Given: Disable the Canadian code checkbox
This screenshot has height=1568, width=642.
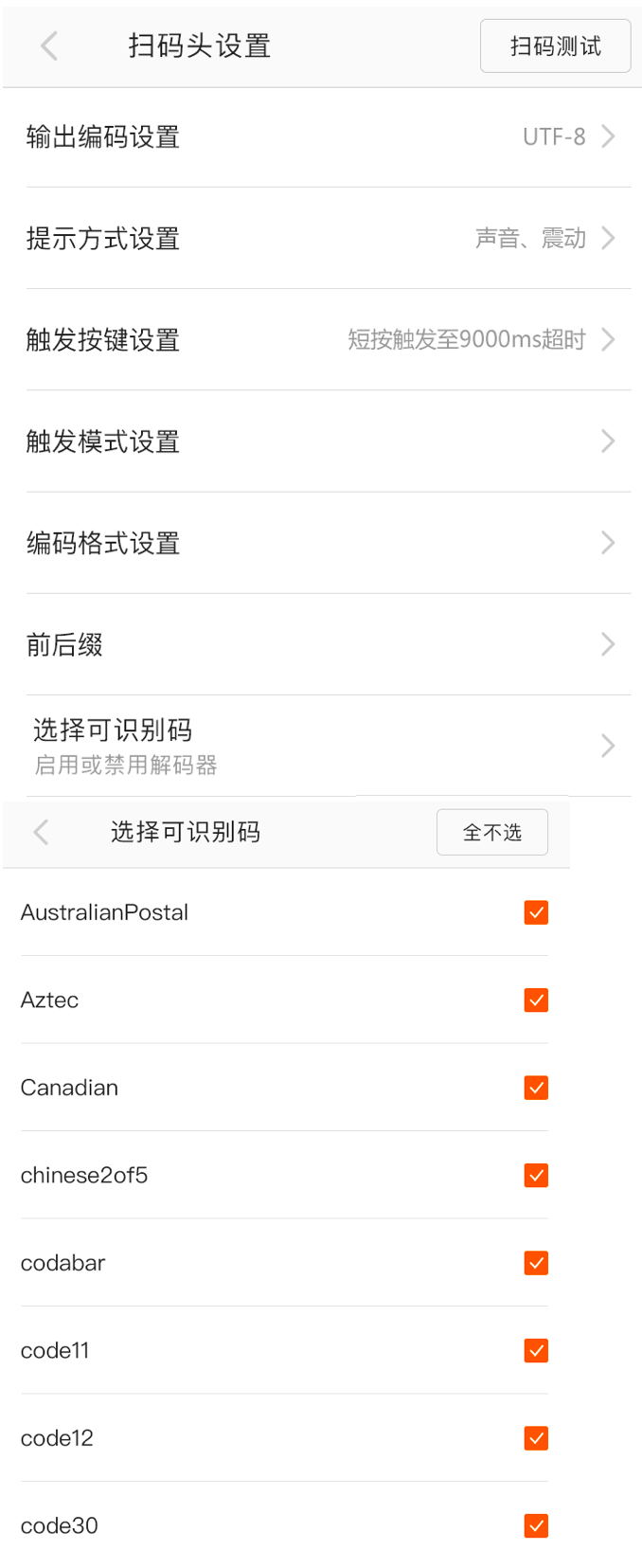Looking at the screenshot, I should point(536,1088).
